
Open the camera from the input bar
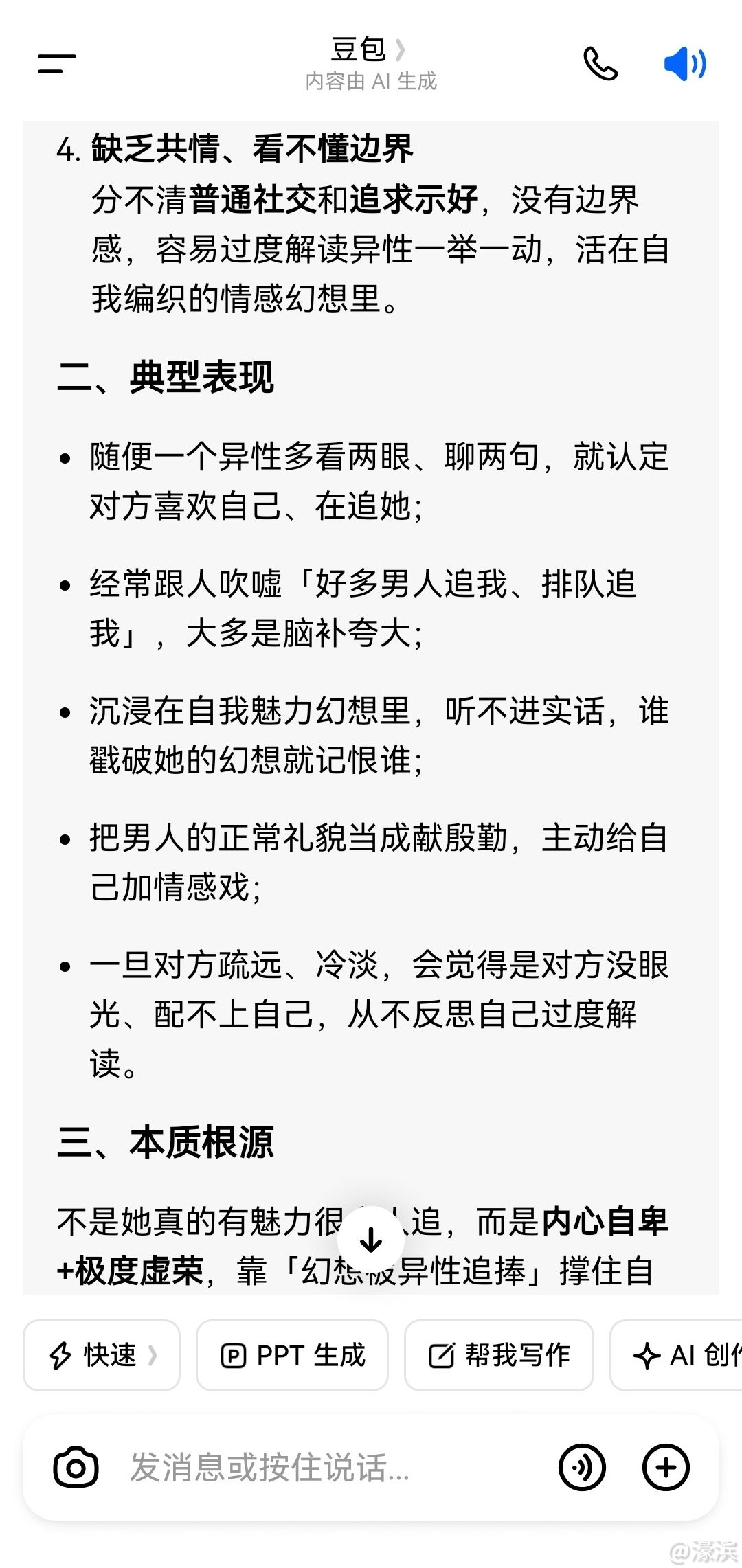point(76,1468)
